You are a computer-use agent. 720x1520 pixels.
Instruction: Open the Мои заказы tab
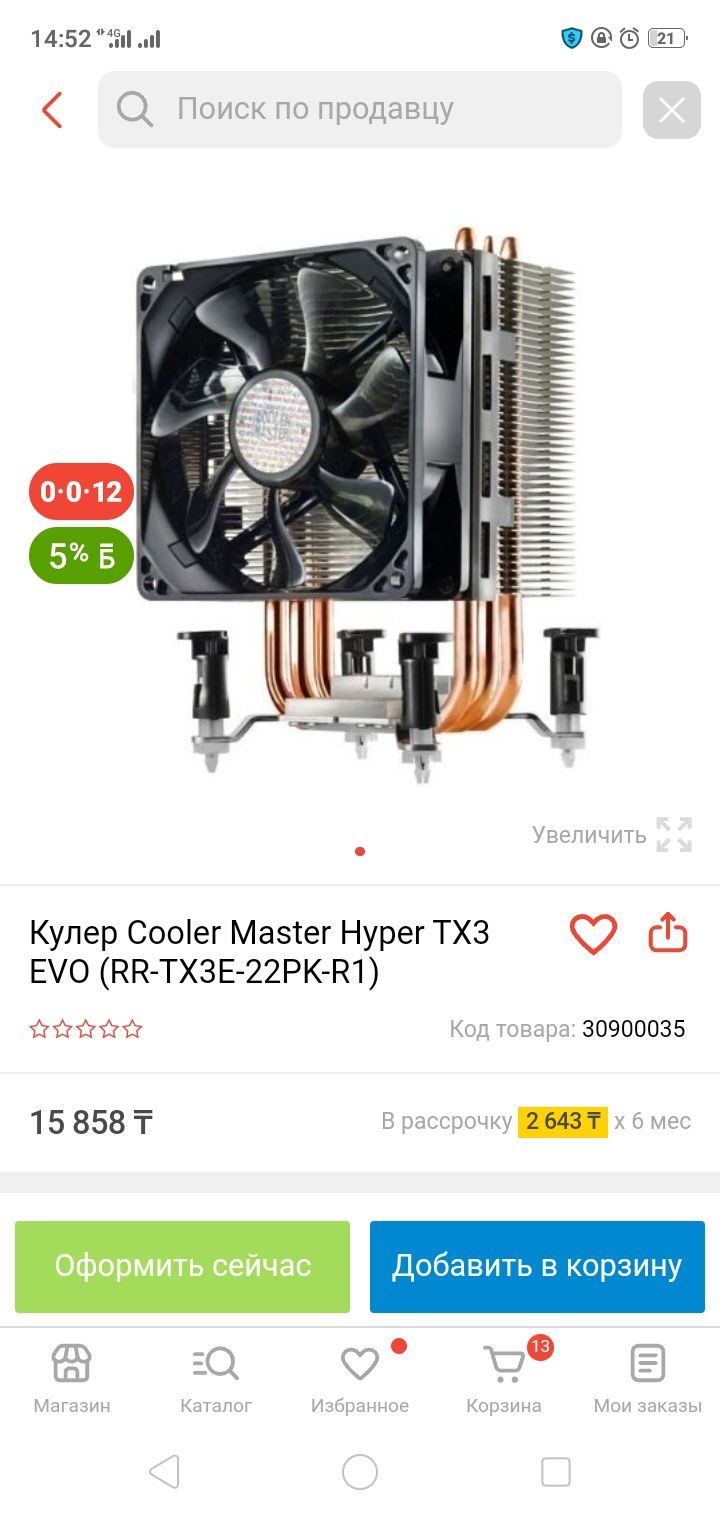point(648,1378)
